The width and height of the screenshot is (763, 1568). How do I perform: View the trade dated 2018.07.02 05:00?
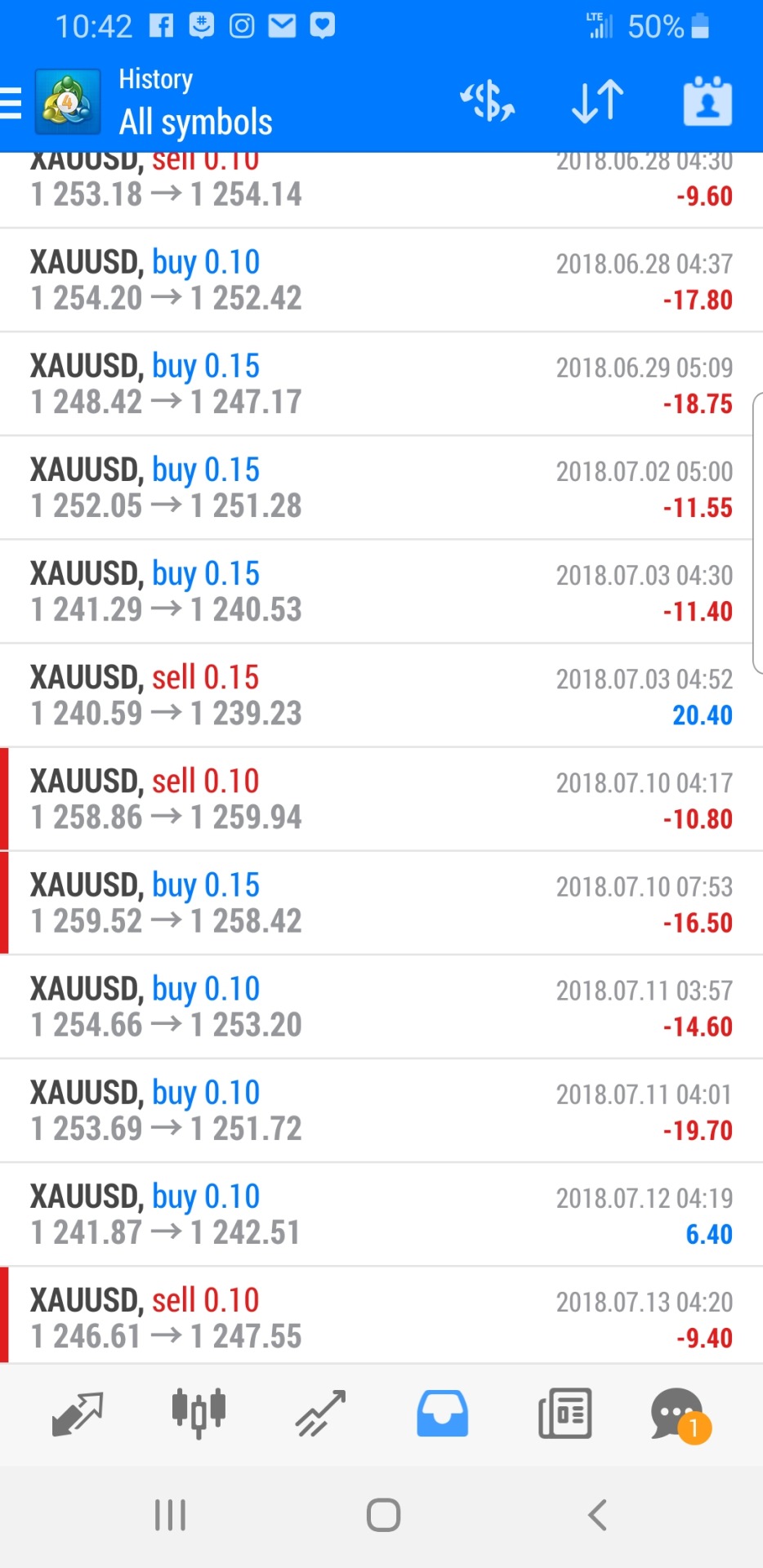point(381,488)
